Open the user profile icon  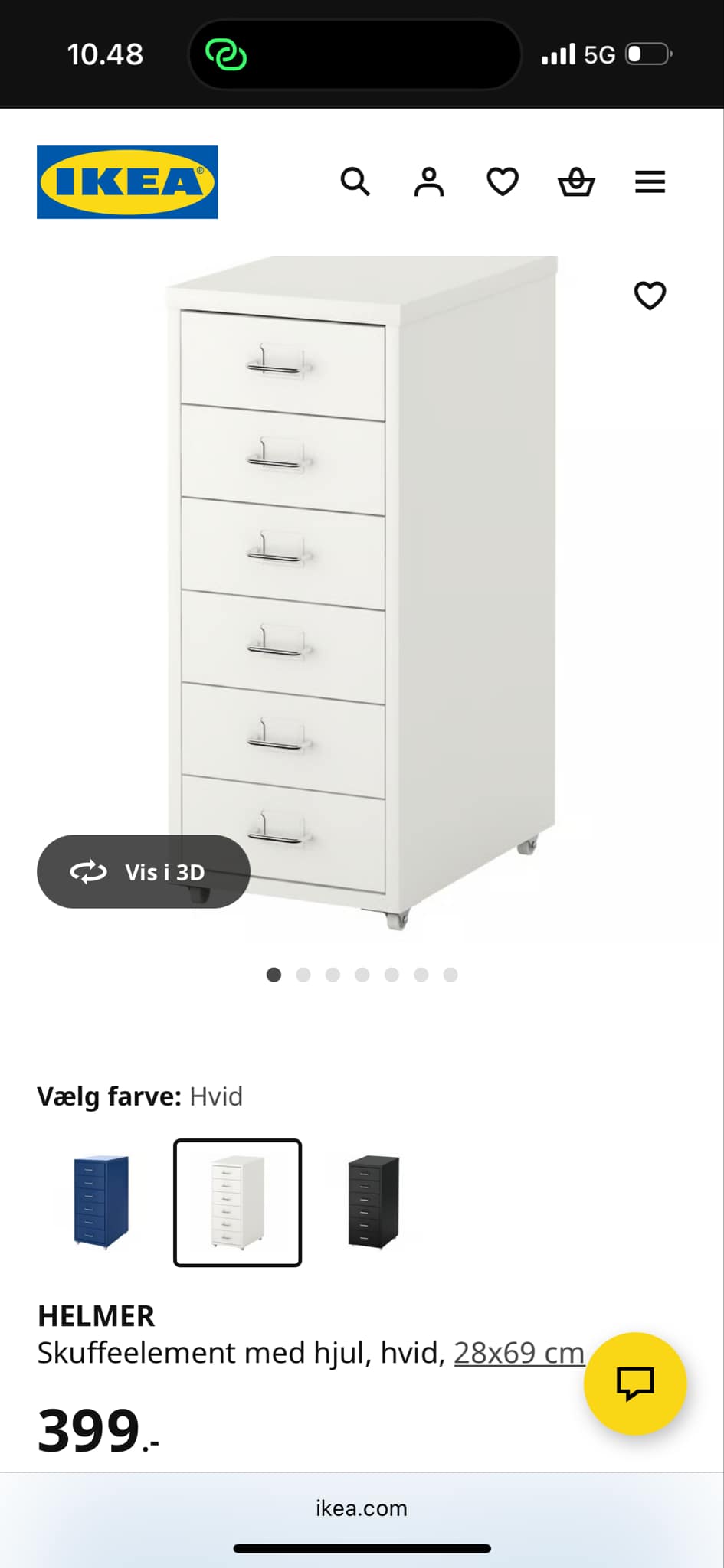tap(428, 181)
